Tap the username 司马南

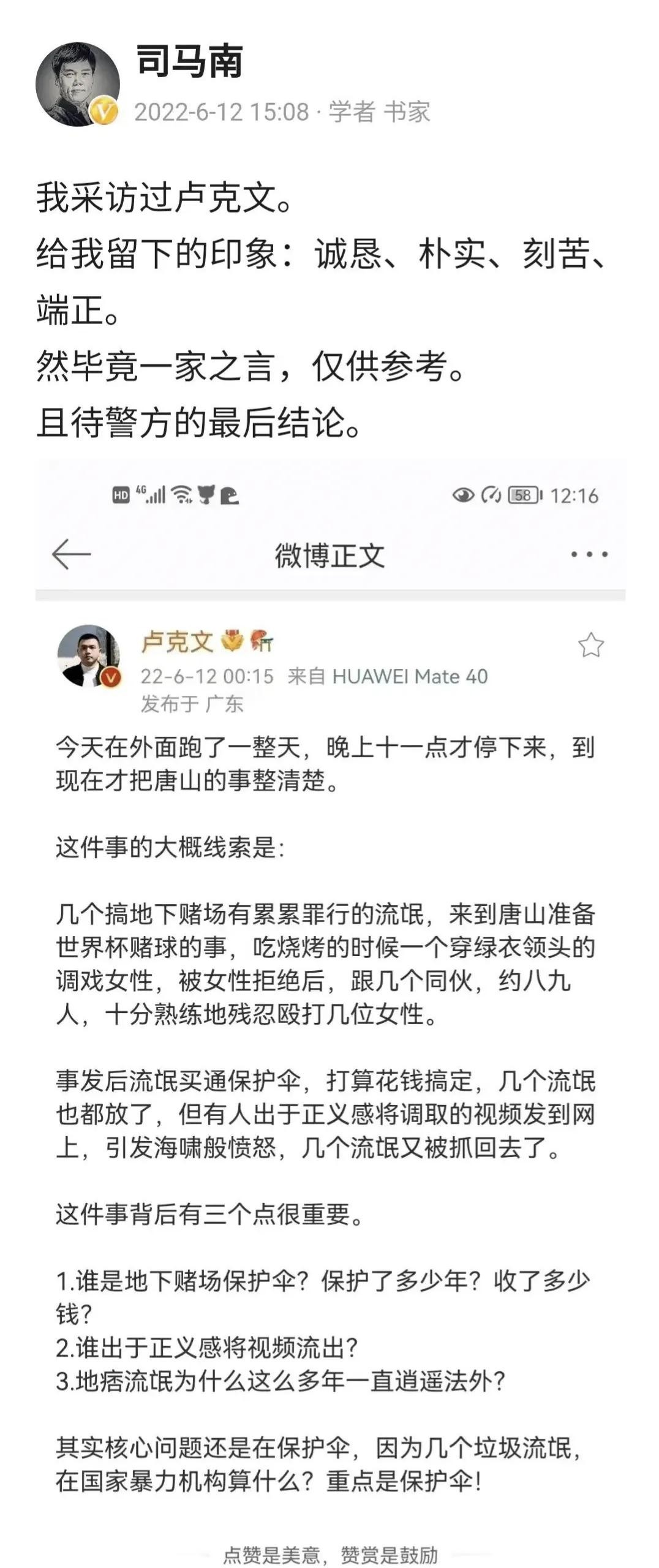point(189,62)
